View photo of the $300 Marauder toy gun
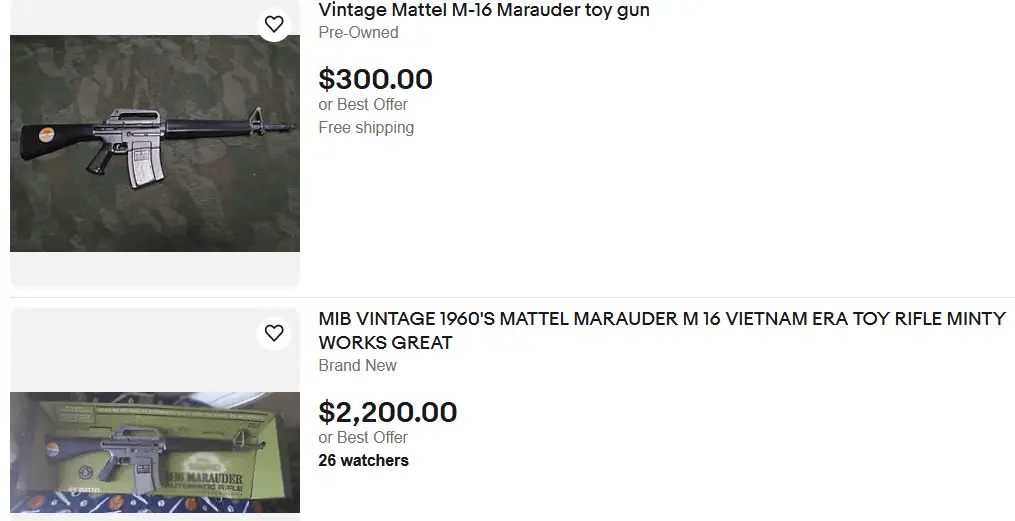Screen dimensions: 1015x521 (155, 143)
